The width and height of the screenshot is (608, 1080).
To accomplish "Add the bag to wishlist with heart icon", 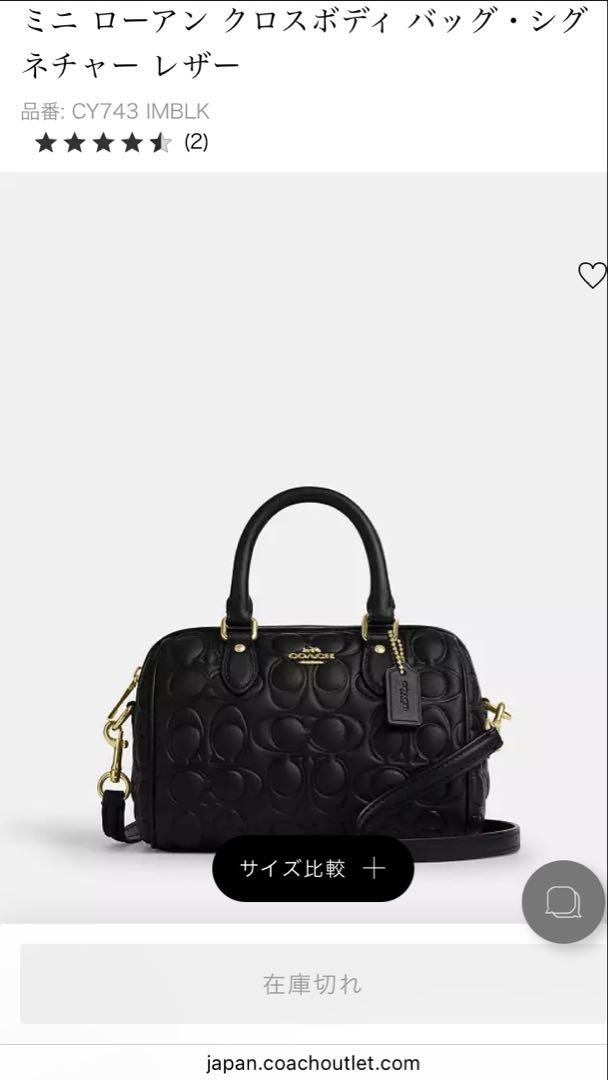I will pyautogui.click(x=592, y=276).
